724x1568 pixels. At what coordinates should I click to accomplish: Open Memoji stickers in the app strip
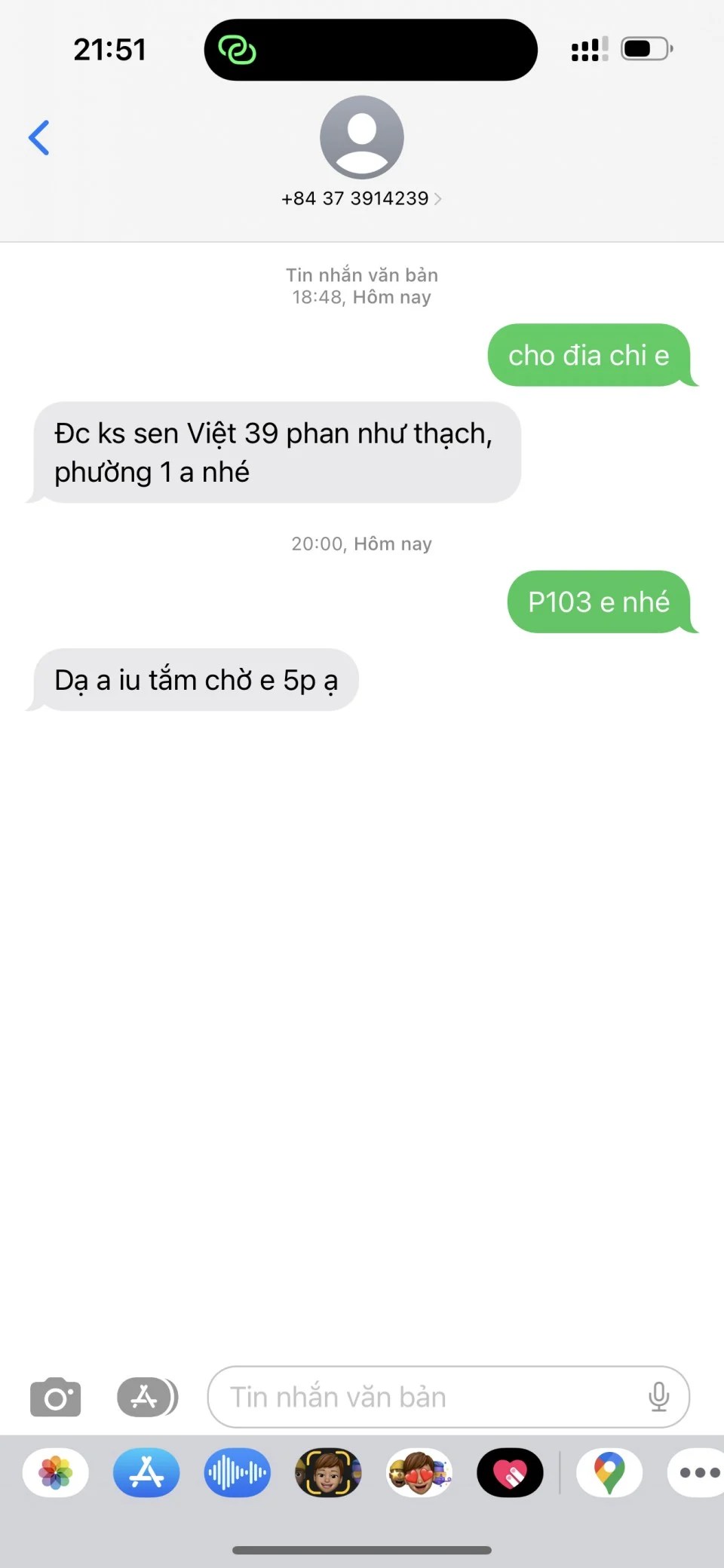click(419, 1472)
